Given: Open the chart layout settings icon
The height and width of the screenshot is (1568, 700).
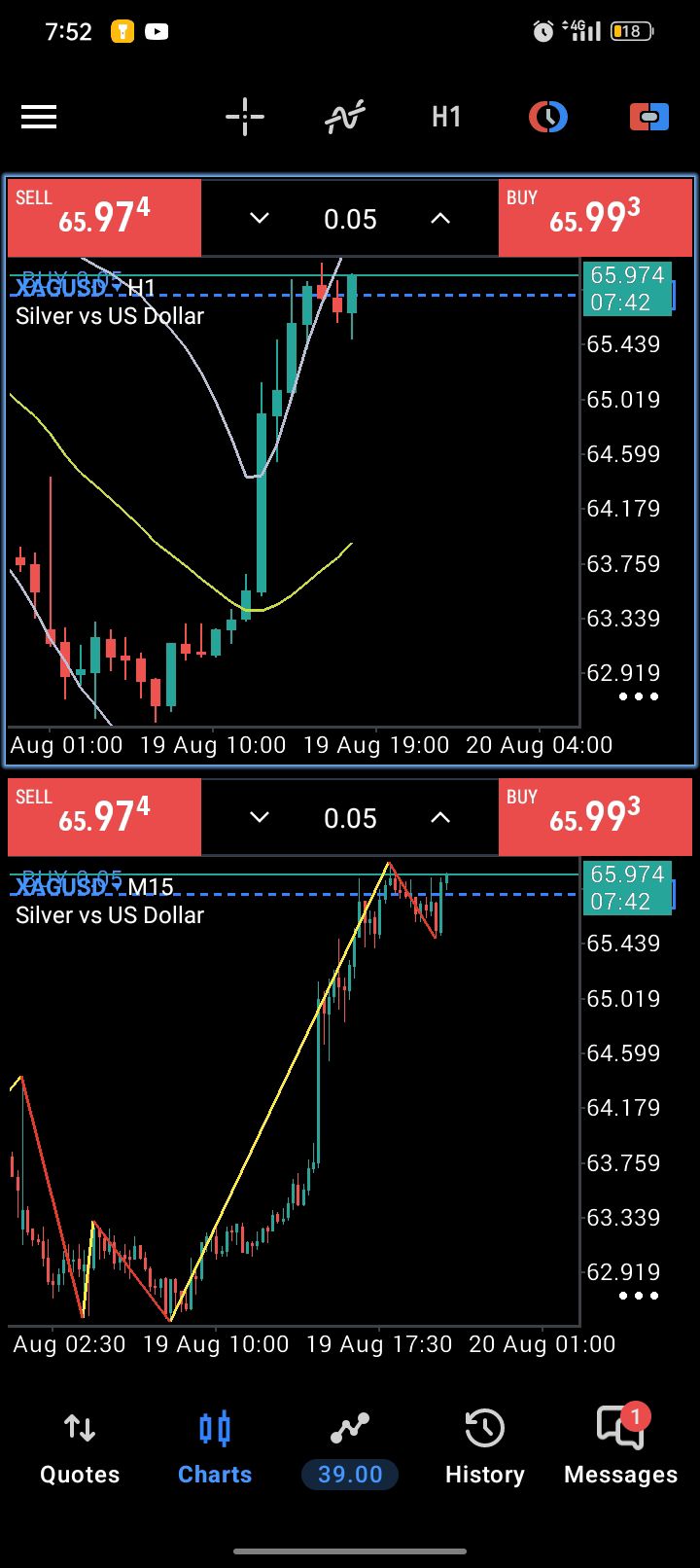Looking at the screenshot, I should 548,118.
